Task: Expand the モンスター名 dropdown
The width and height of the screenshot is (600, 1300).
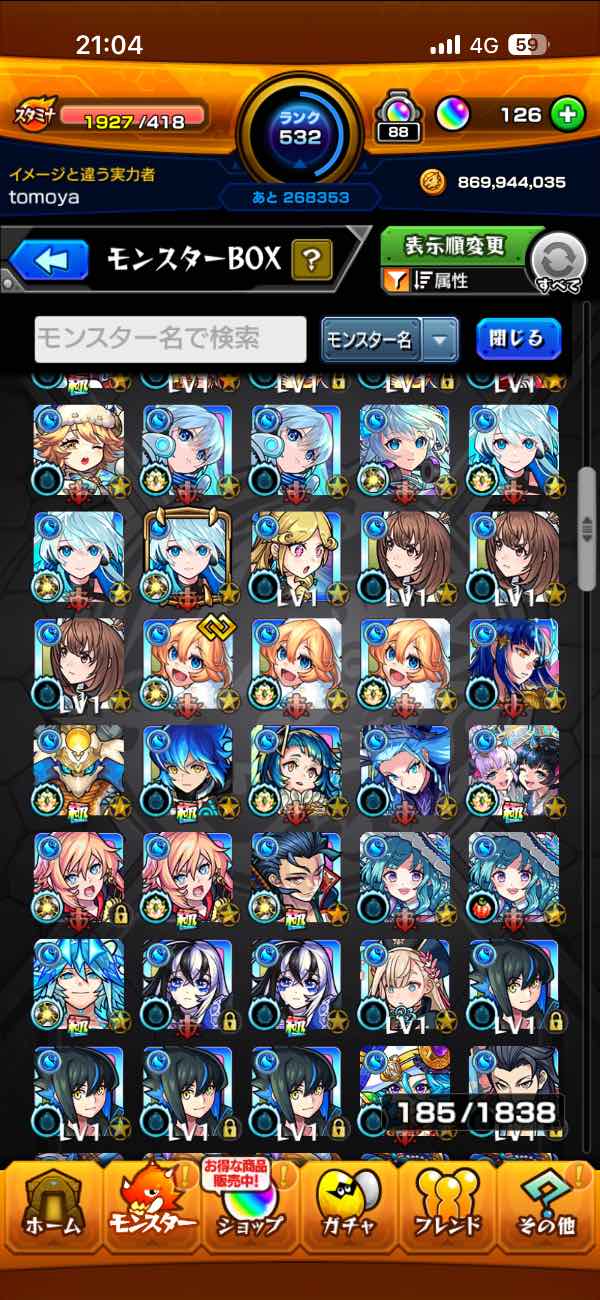Action: (x=440, y=340)
